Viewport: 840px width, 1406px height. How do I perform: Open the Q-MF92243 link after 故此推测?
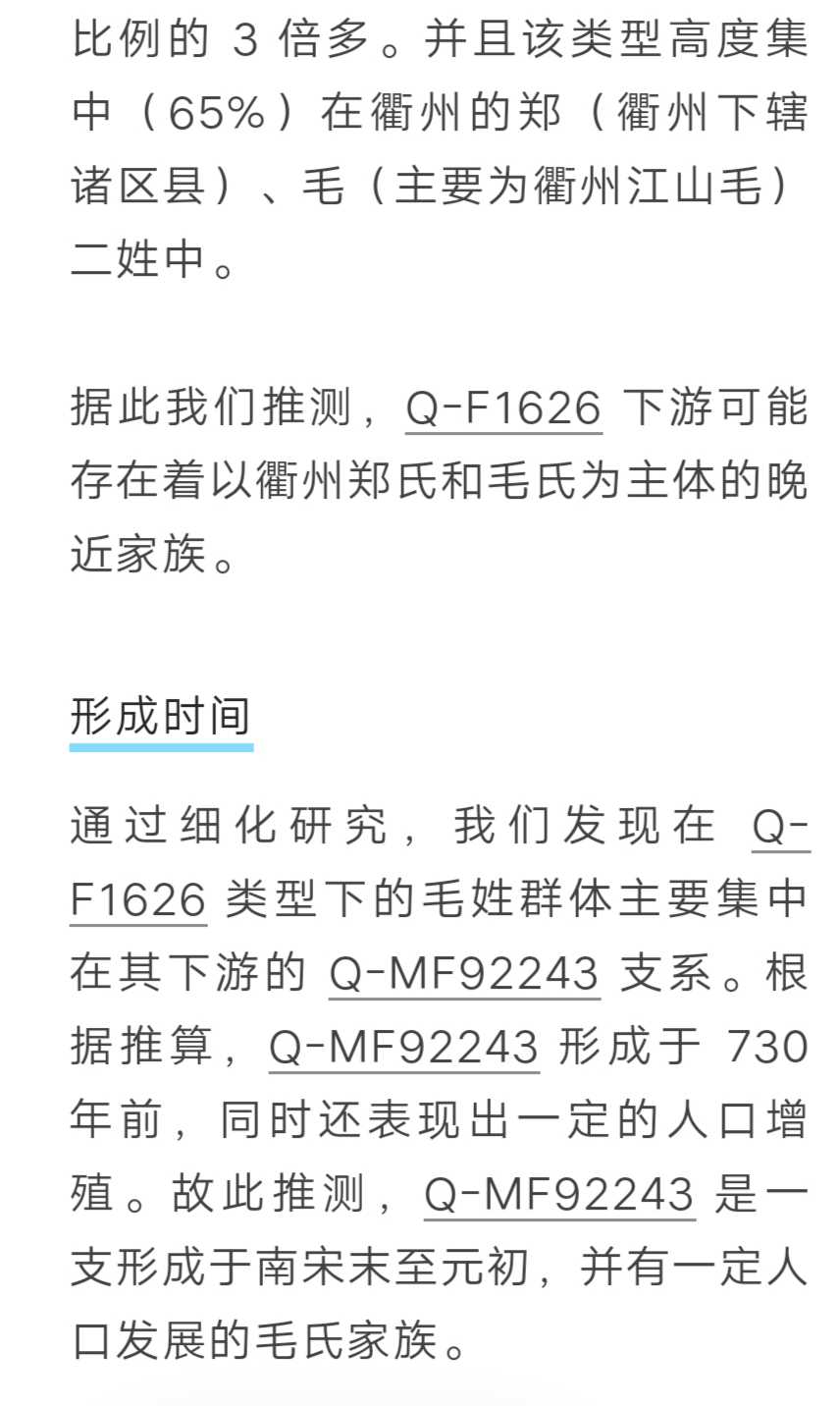point(559,1194)
